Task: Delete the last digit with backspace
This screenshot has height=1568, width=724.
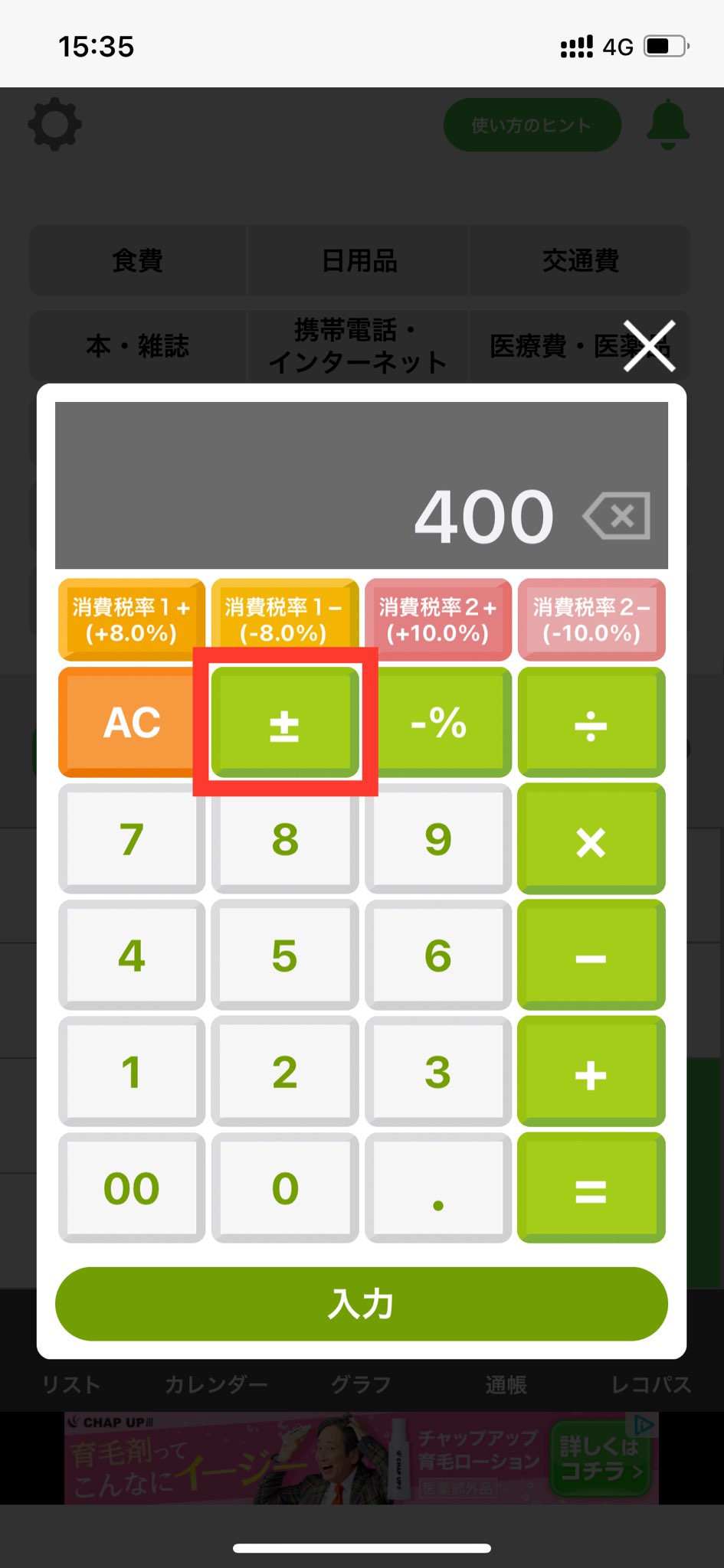Action: [x=618, y=516]
